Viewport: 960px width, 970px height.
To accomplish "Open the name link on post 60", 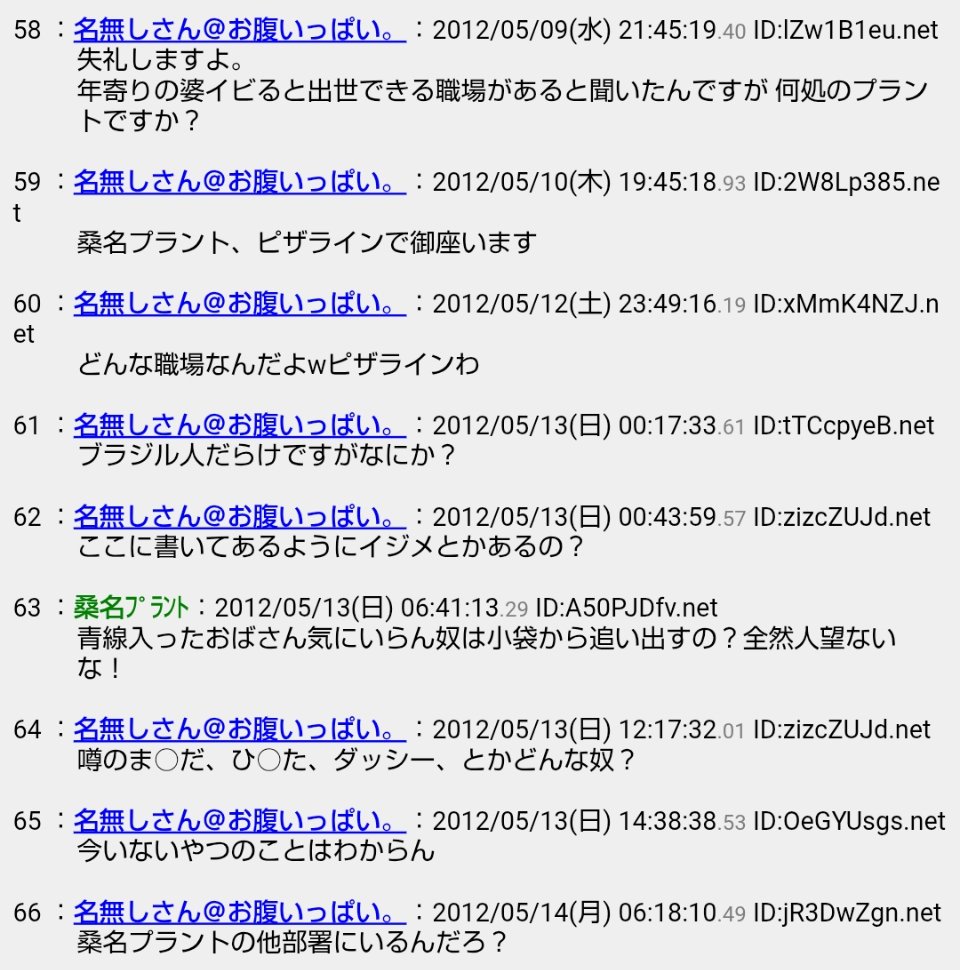I will pyautogui.click(x=239, y=304).
